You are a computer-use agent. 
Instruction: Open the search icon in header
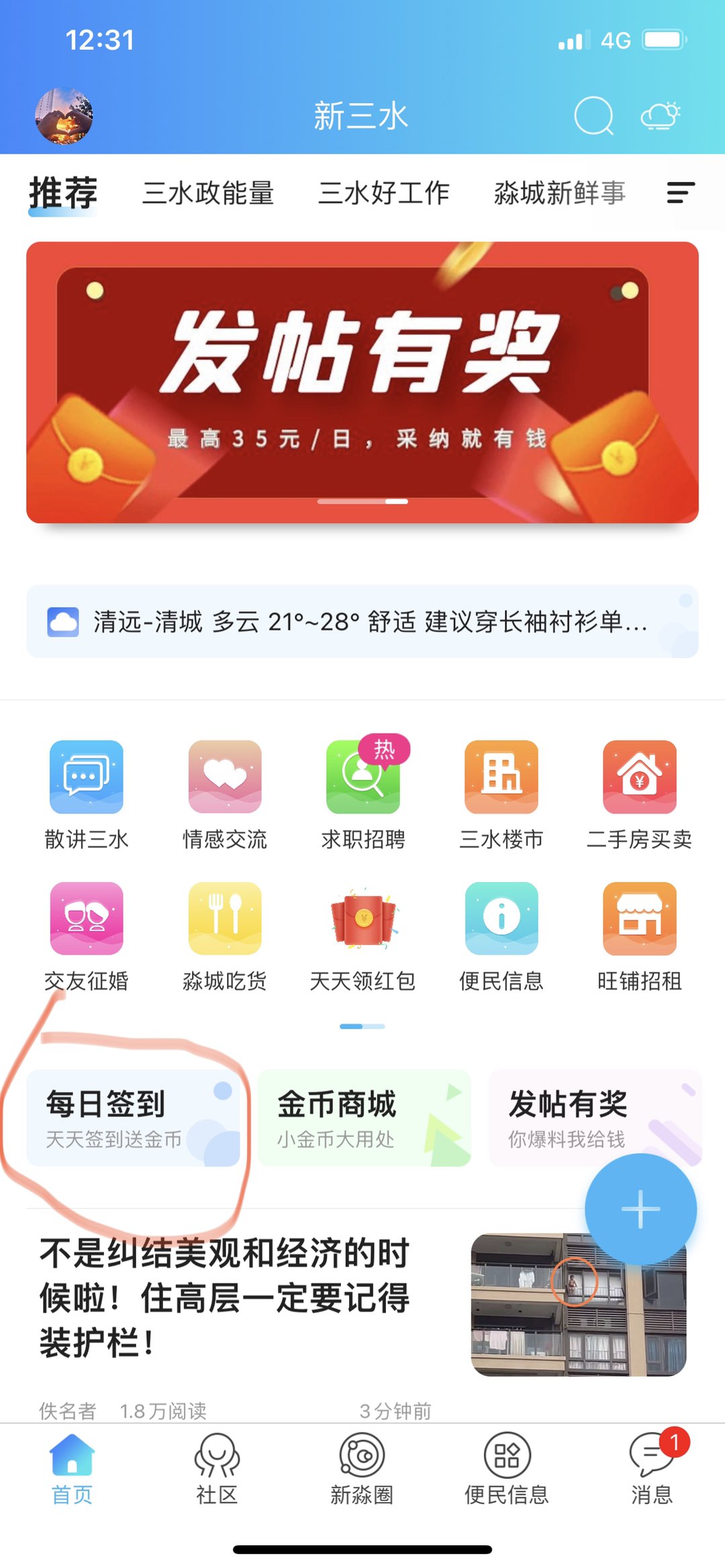pos(594,116)
